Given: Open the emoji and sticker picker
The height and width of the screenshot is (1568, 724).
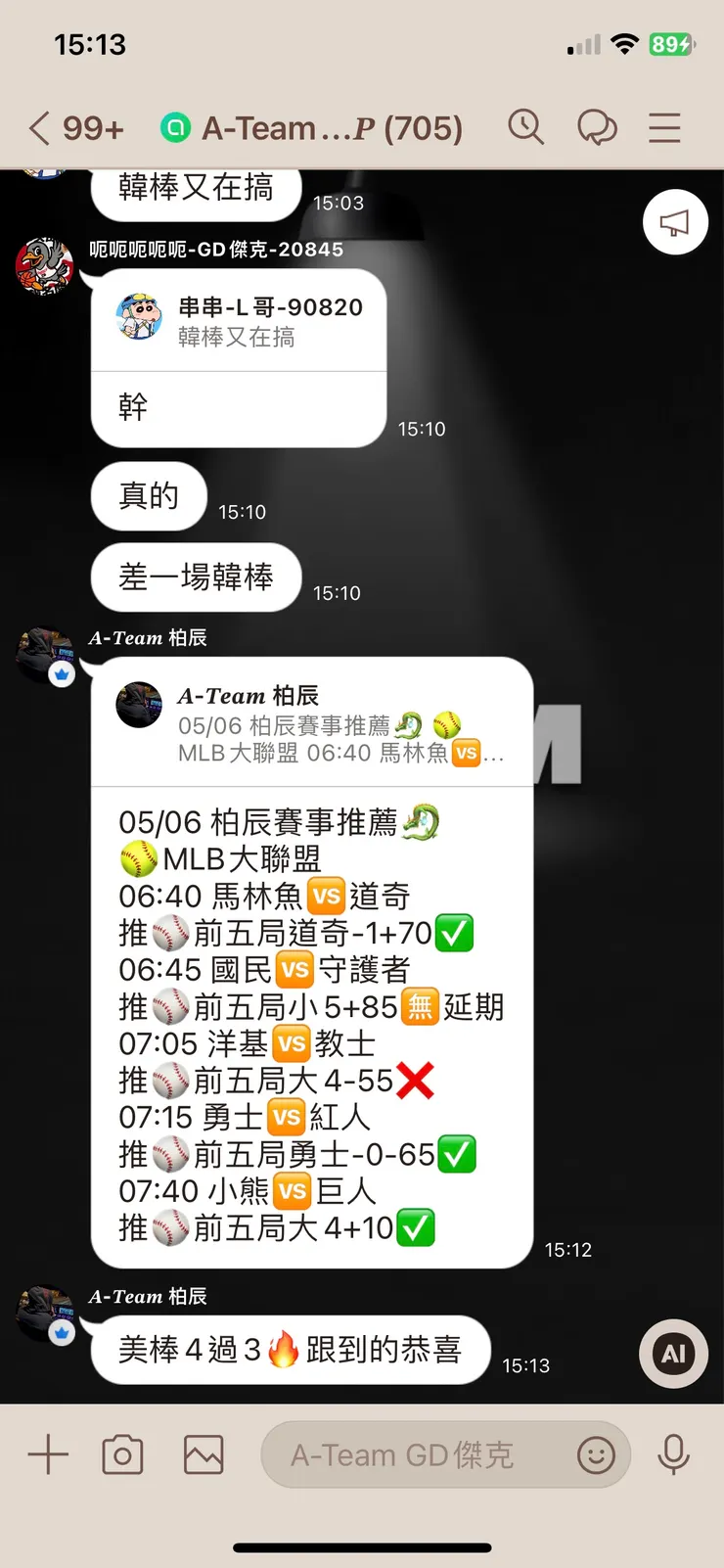Looking at the screenshot, I should tap(599, 1456).
